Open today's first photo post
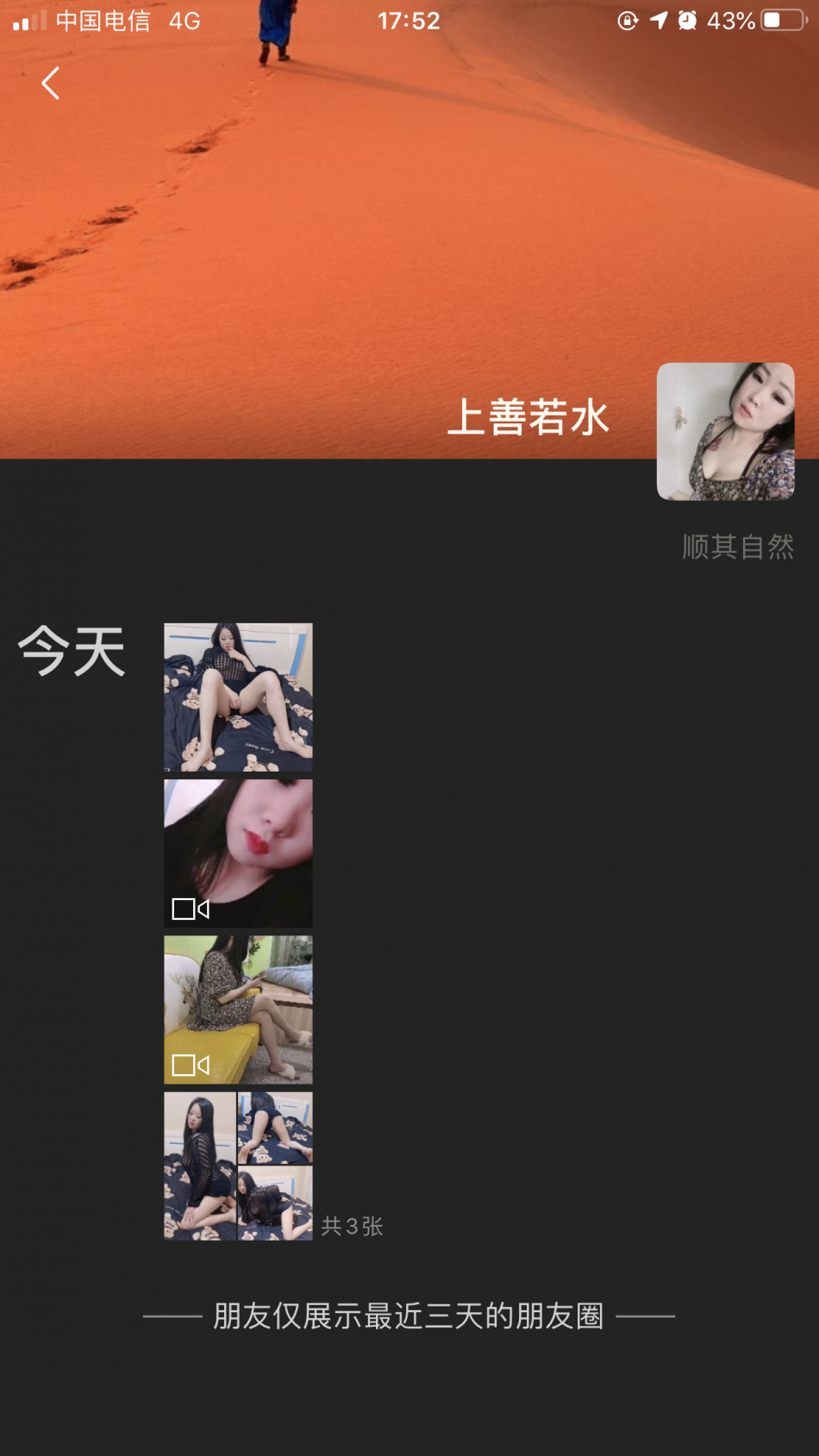Viewport: 819px width, 1456px height. (238, 697)
